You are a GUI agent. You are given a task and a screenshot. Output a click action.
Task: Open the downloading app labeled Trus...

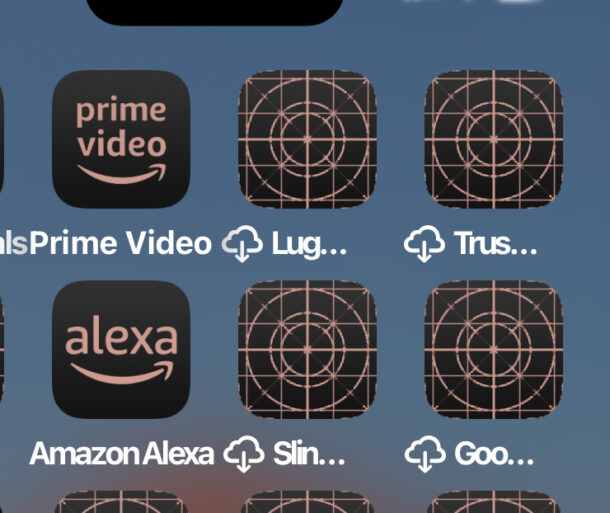(493, 139)
